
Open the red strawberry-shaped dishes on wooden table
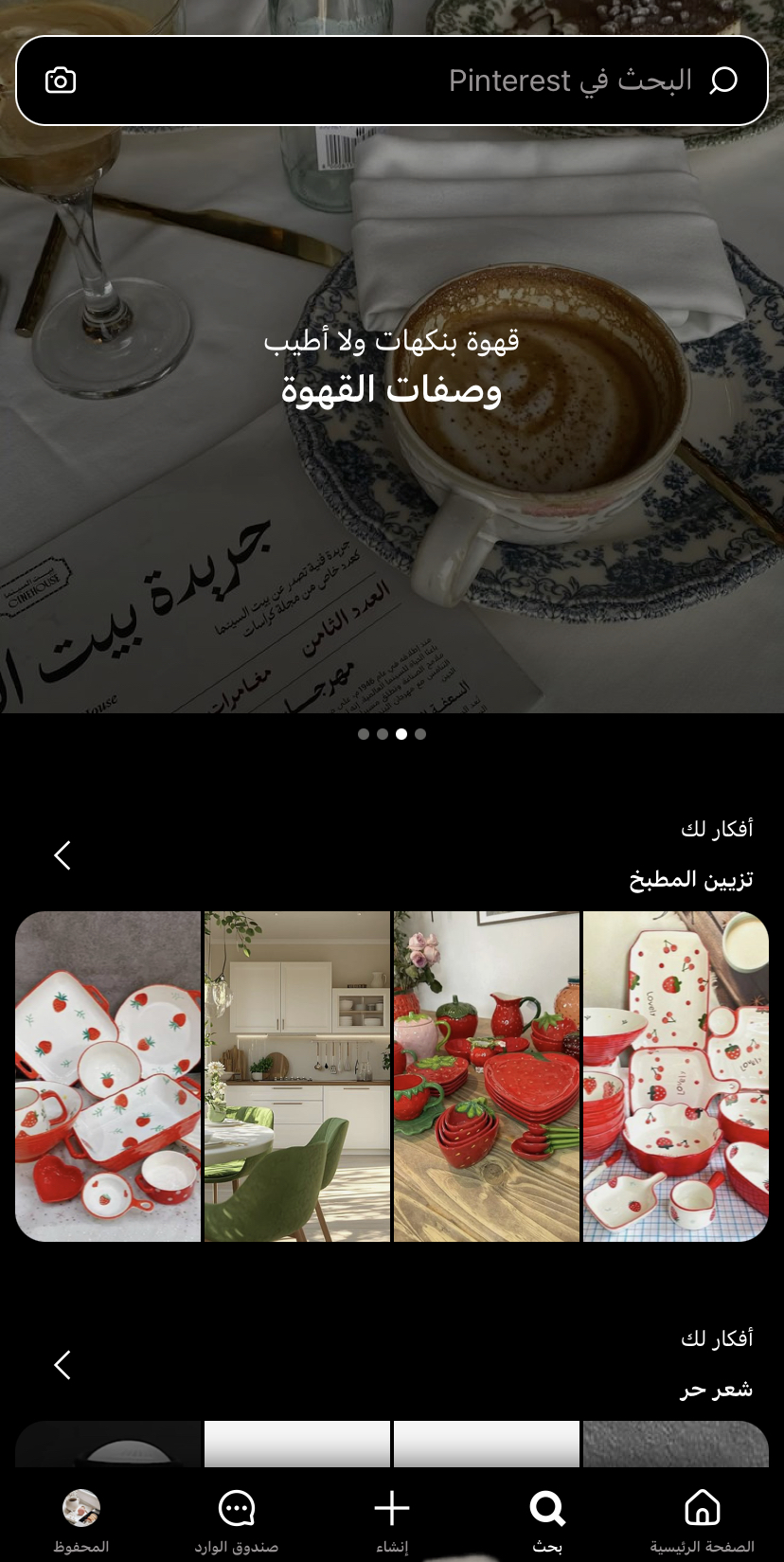click(x=487, y=1076)
